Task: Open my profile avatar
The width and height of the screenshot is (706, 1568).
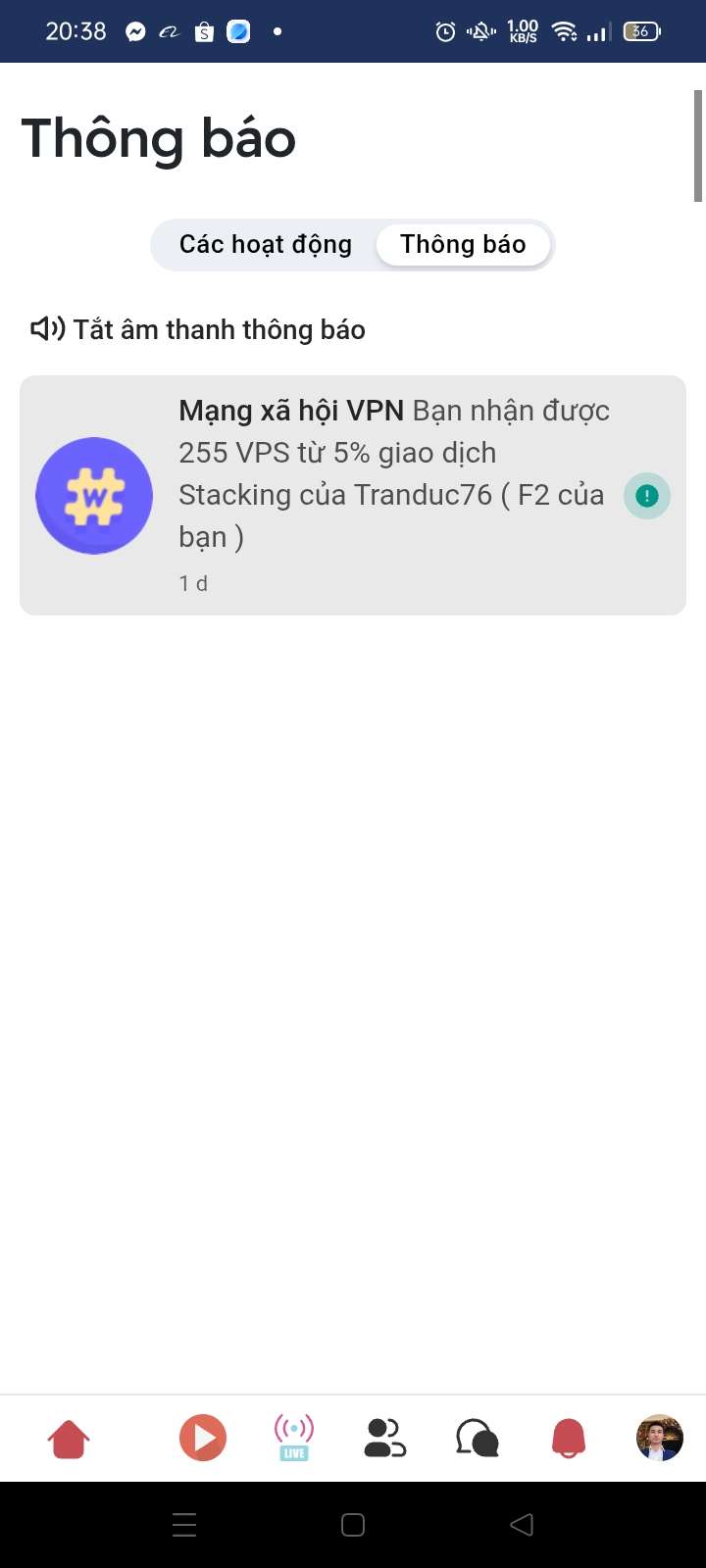Action: click(x=659, y=1438)
